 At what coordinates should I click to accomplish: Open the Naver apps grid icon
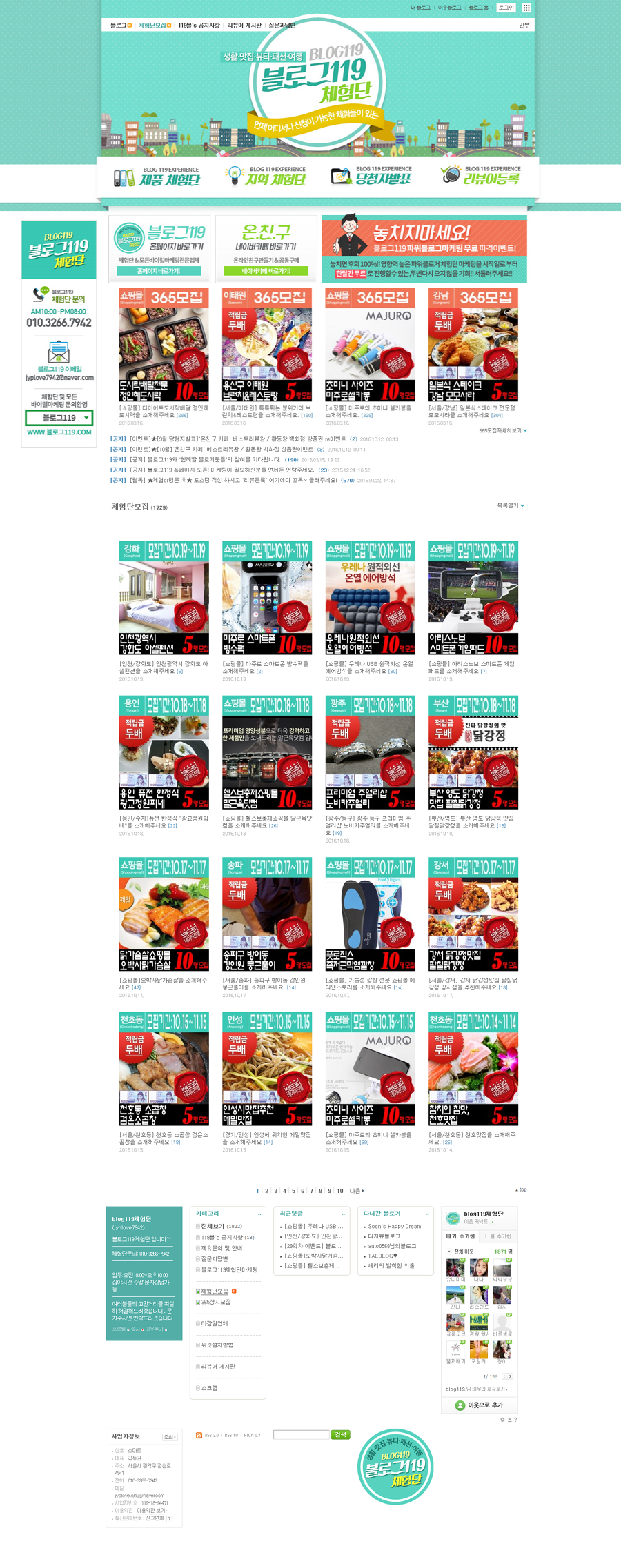526,8
